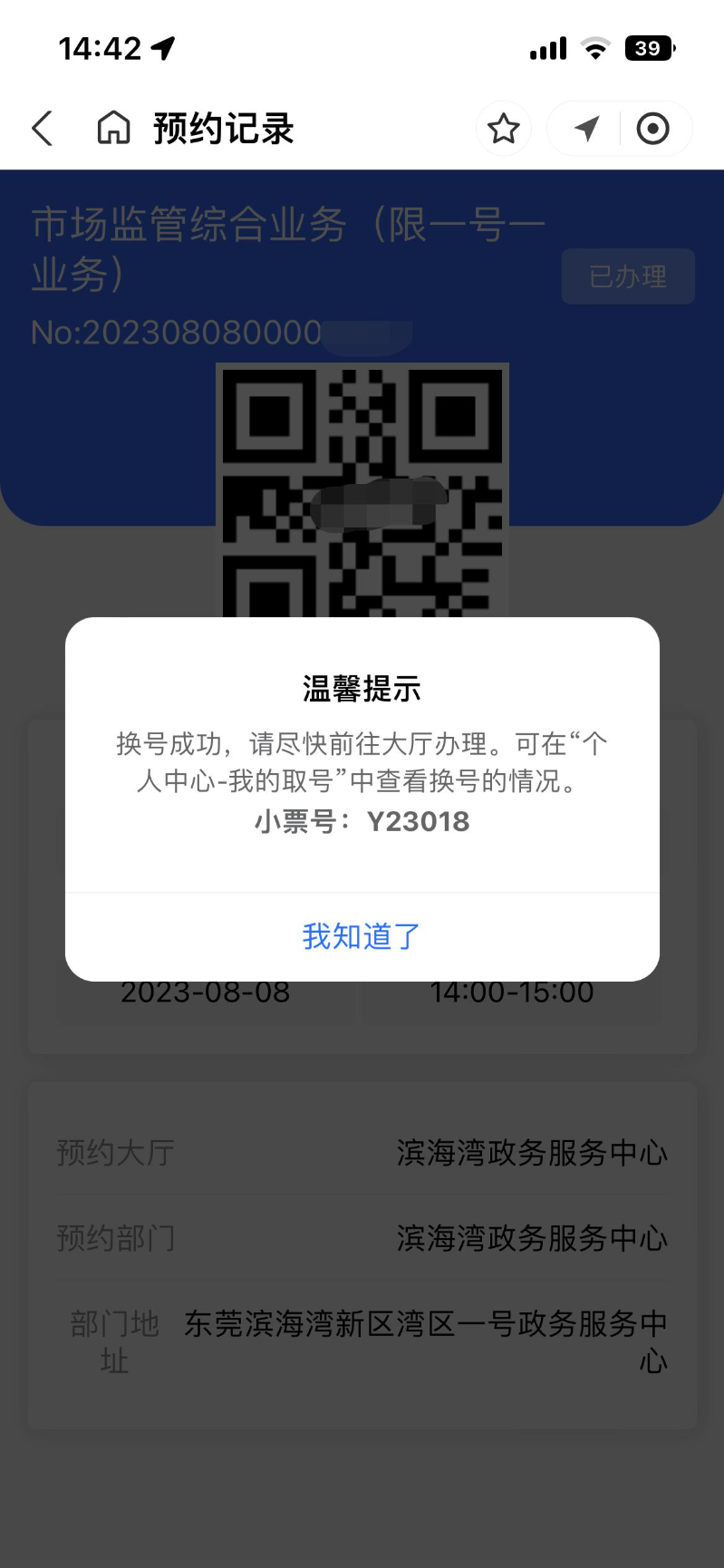Tap the back arrow to return
The width and height of the screenshot is (724, 1568).
41,129
